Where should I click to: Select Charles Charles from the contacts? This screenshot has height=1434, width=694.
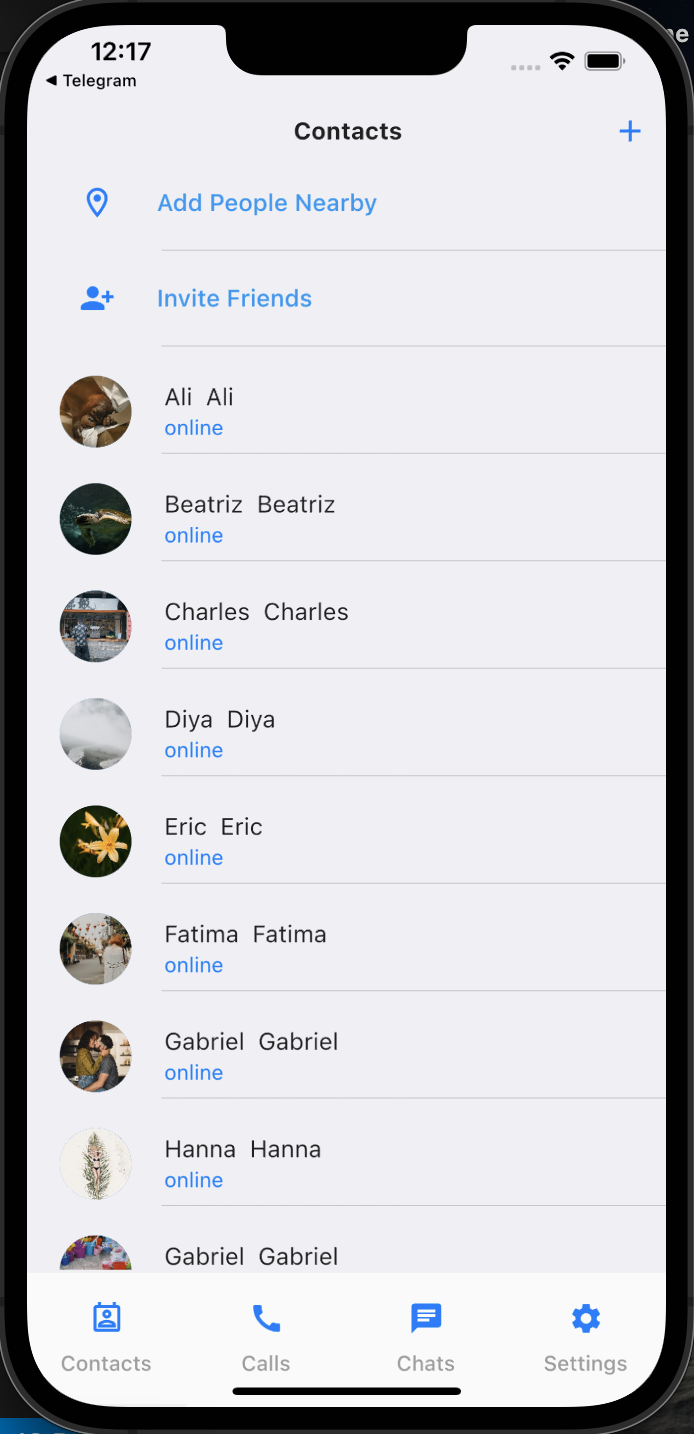pos(346,626)
